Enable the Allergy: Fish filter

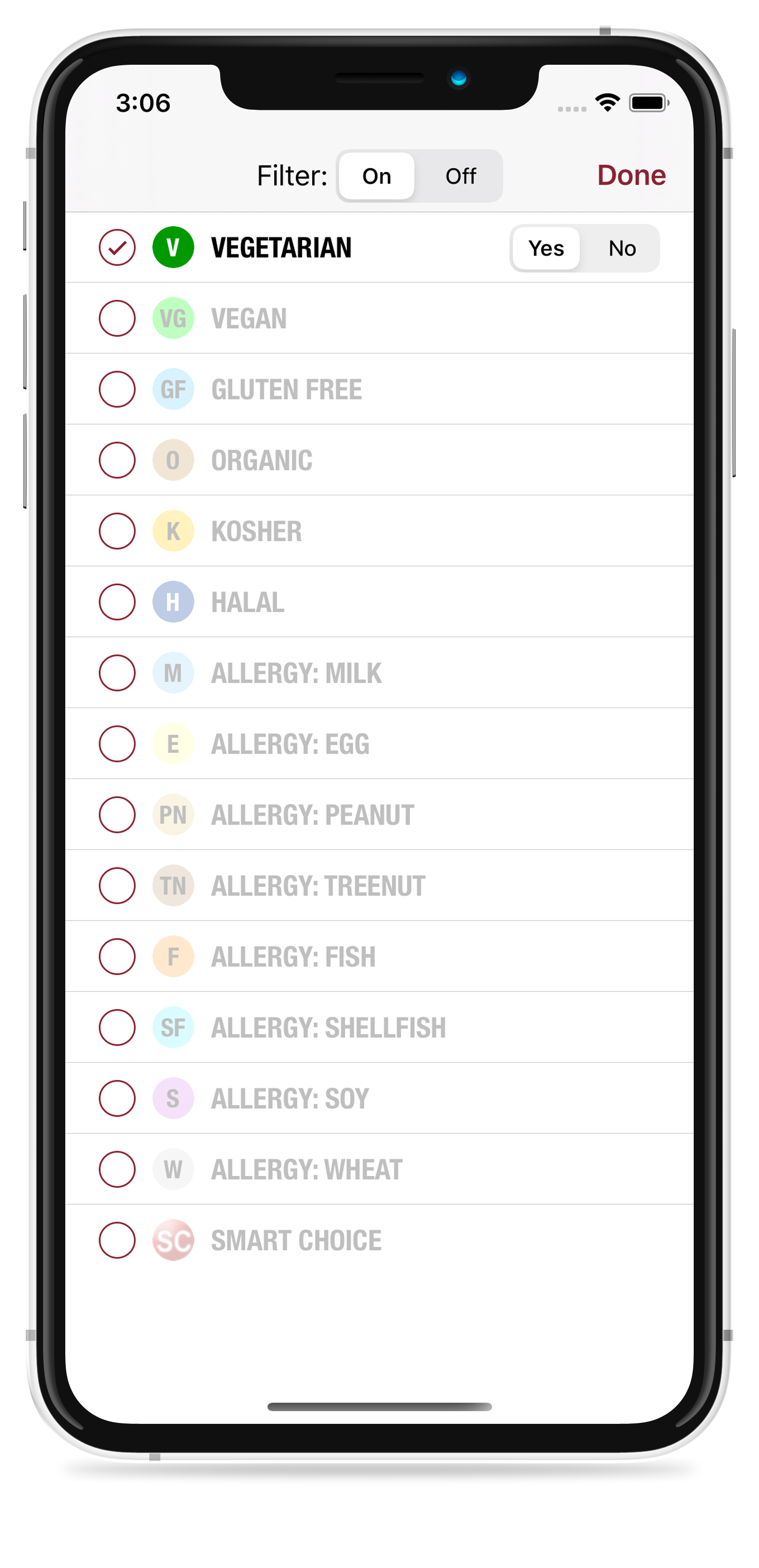117,956
